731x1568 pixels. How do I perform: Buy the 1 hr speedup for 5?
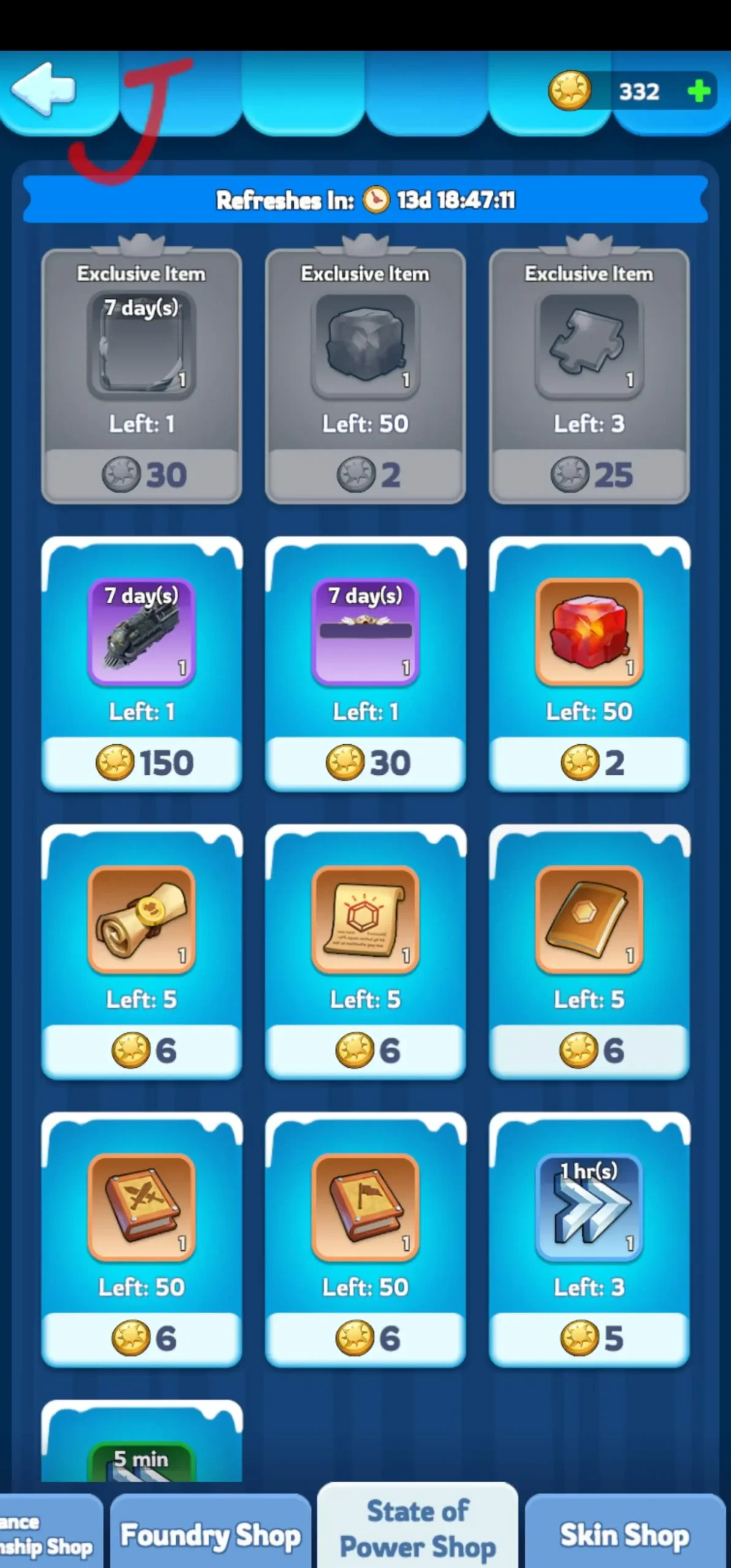[590, 1240]
